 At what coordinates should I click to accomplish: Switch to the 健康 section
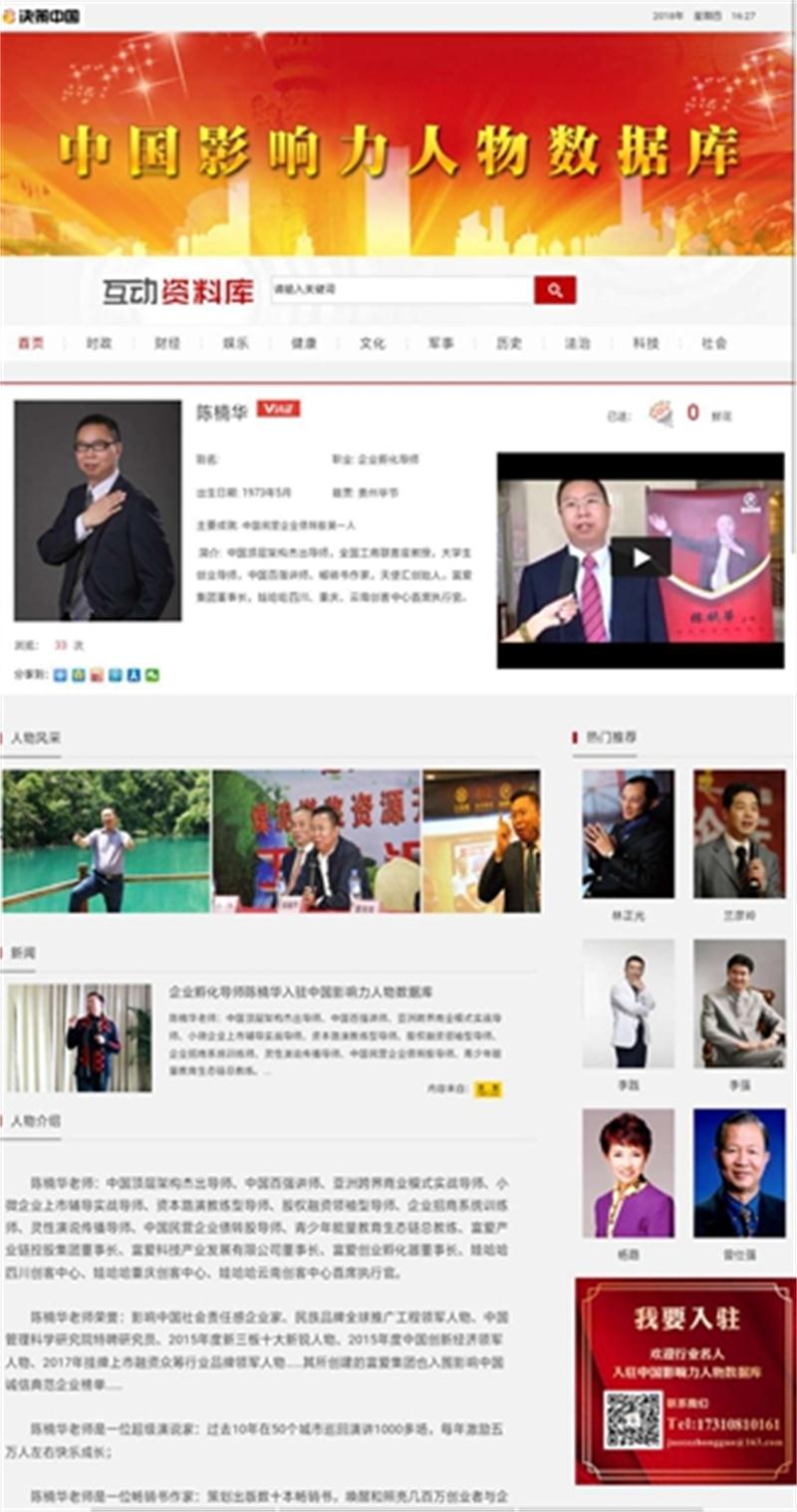tap(304, 343)
